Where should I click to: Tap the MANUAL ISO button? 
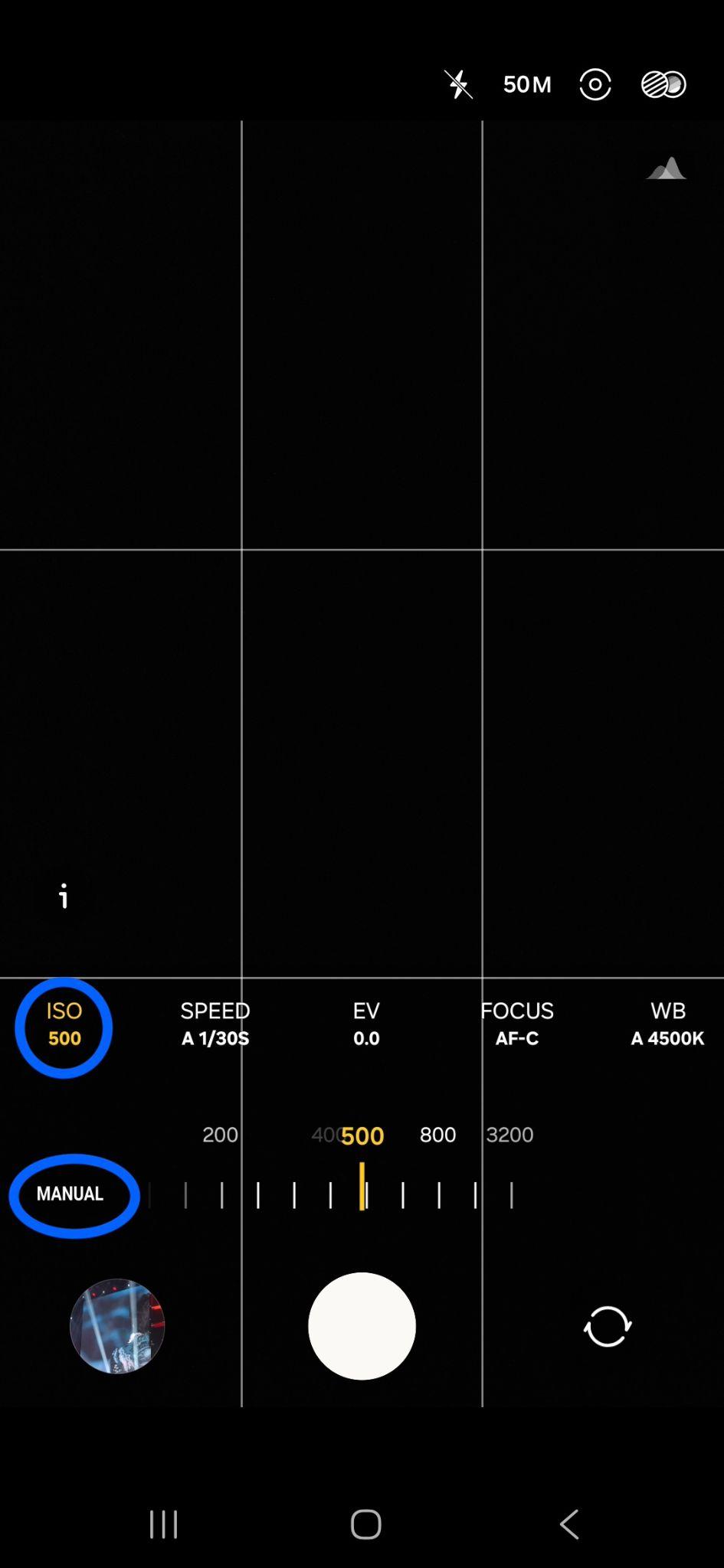pyautogui.click(x=70, y=1194)
